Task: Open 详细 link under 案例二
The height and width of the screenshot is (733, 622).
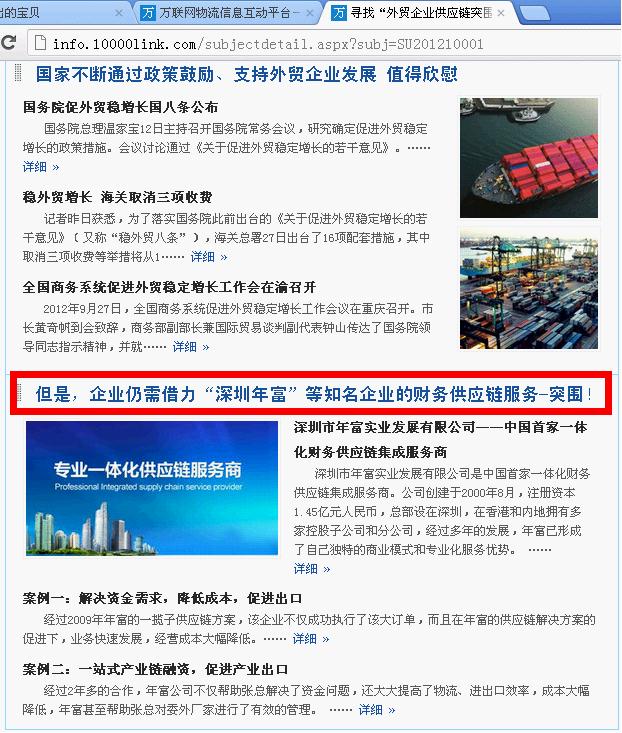Action: point(375,709)
